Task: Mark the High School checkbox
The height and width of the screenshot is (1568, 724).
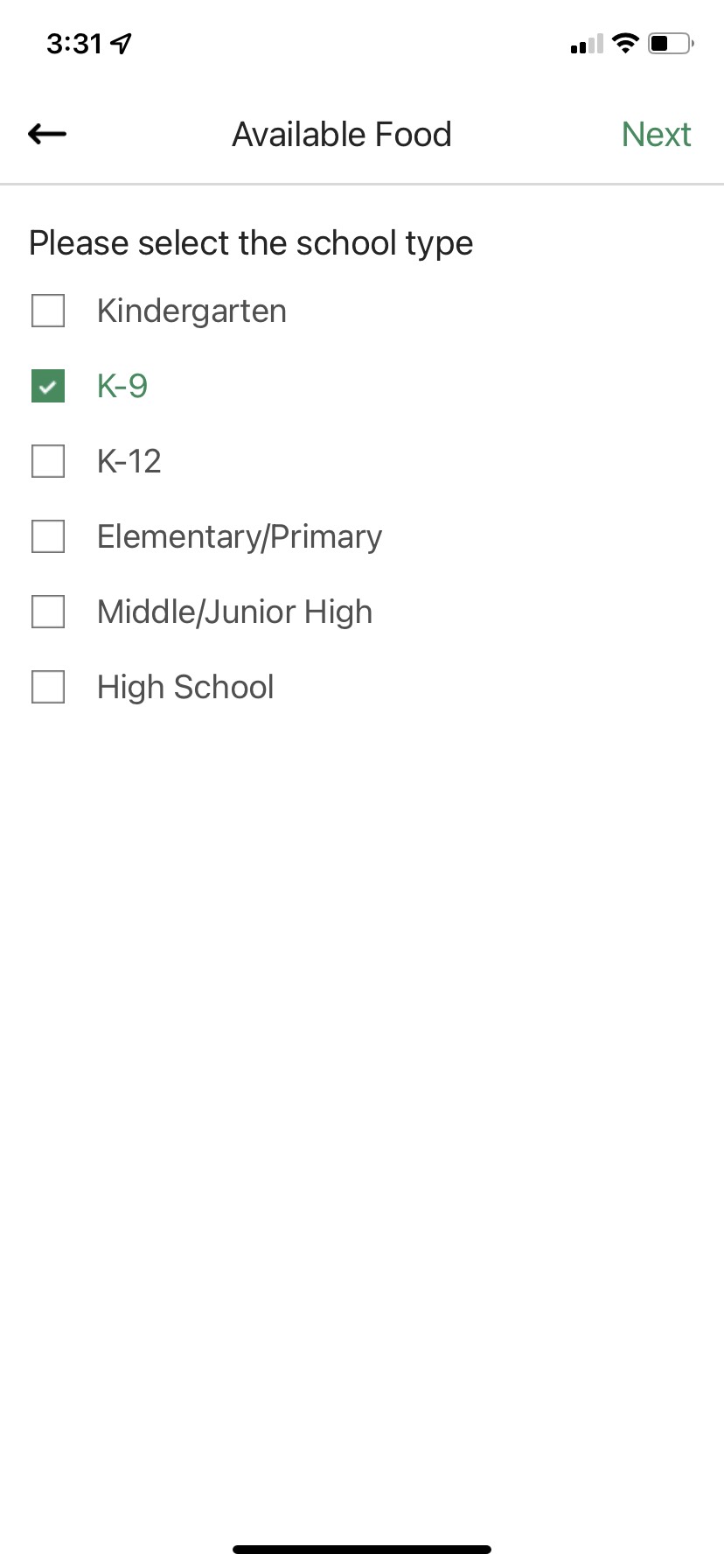Action: point(48,687)
